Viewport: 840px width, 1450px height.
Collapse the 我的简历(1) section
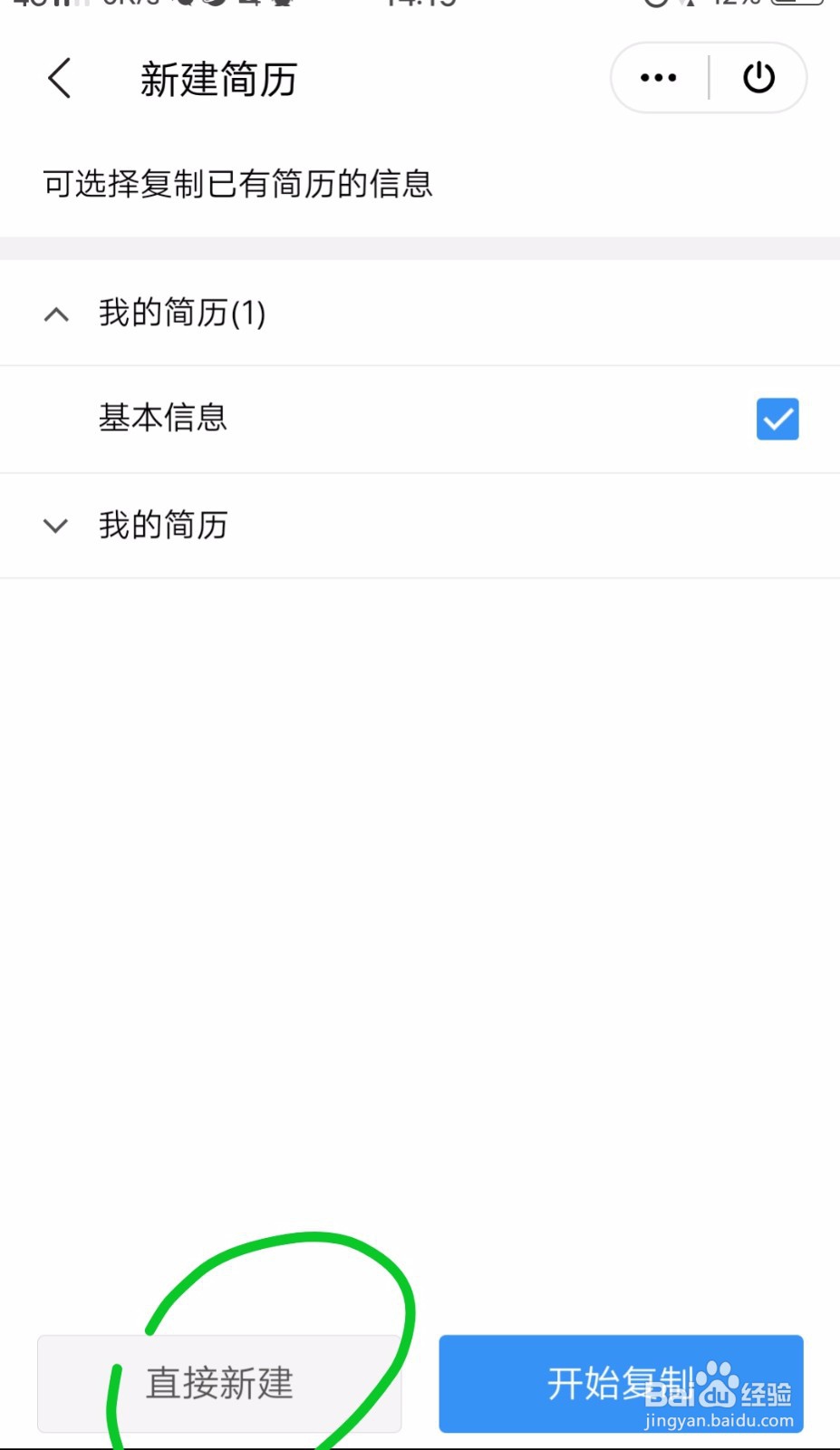(56, 314)
